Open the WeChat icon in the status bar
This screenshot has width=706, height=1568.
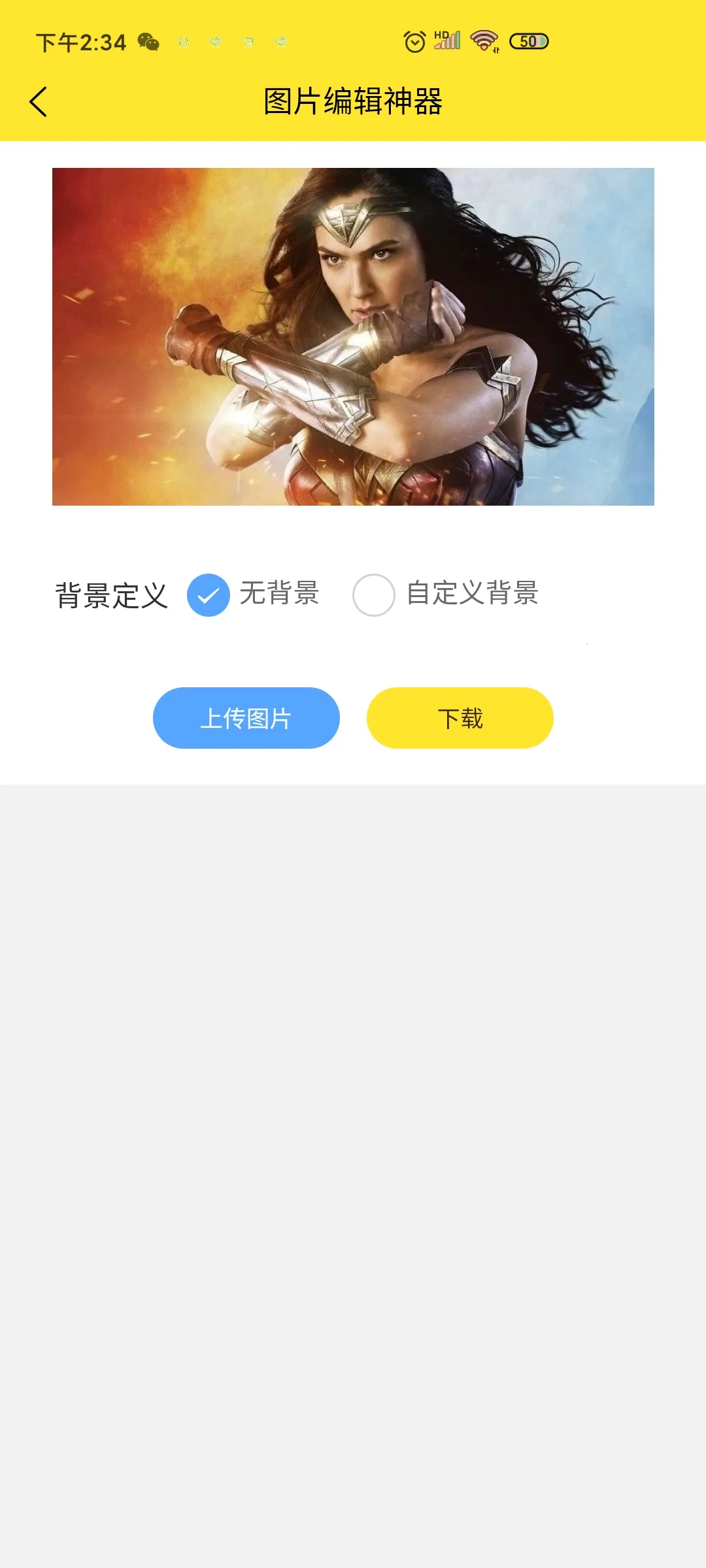pyautogui.click(x=149, y=41)
